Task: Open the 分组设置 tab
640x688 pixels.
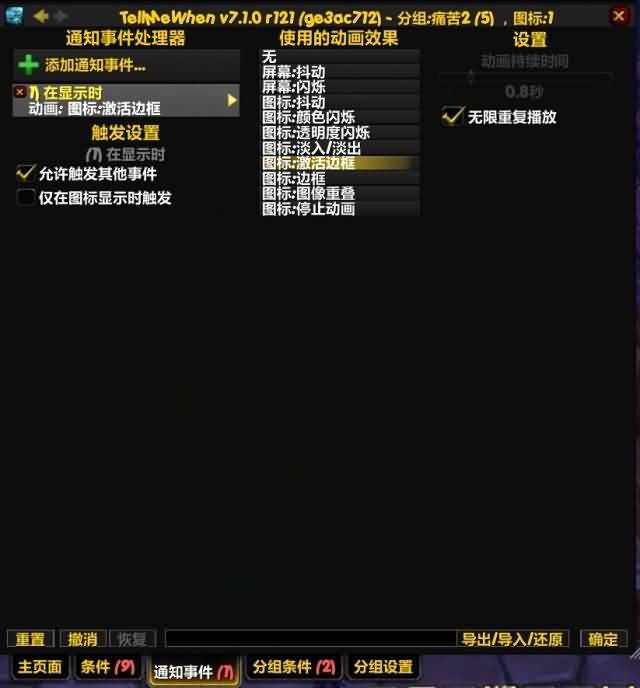Action: pos(383,667)
